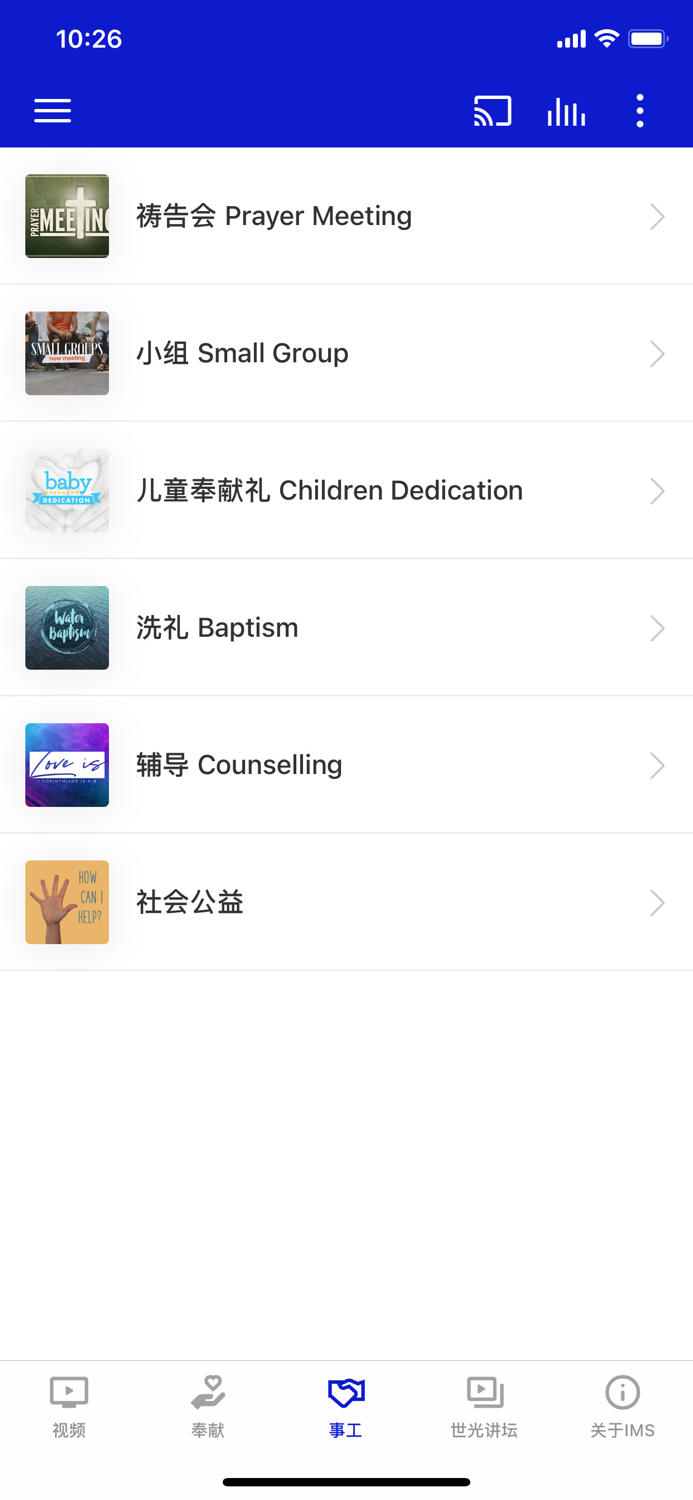
Task: Go to the 世光讲坛 tab
Action: point(484,1406)
